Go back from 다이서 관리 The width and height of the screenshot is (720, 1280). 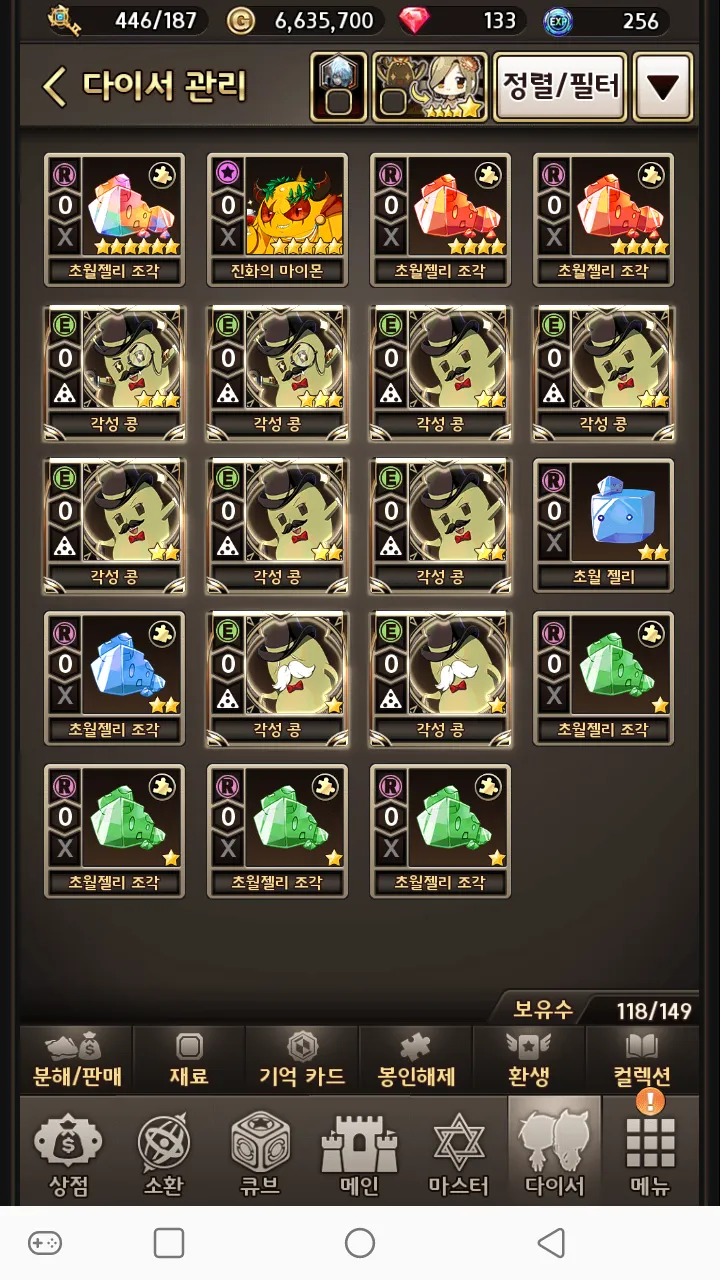[x=55, y=87]
